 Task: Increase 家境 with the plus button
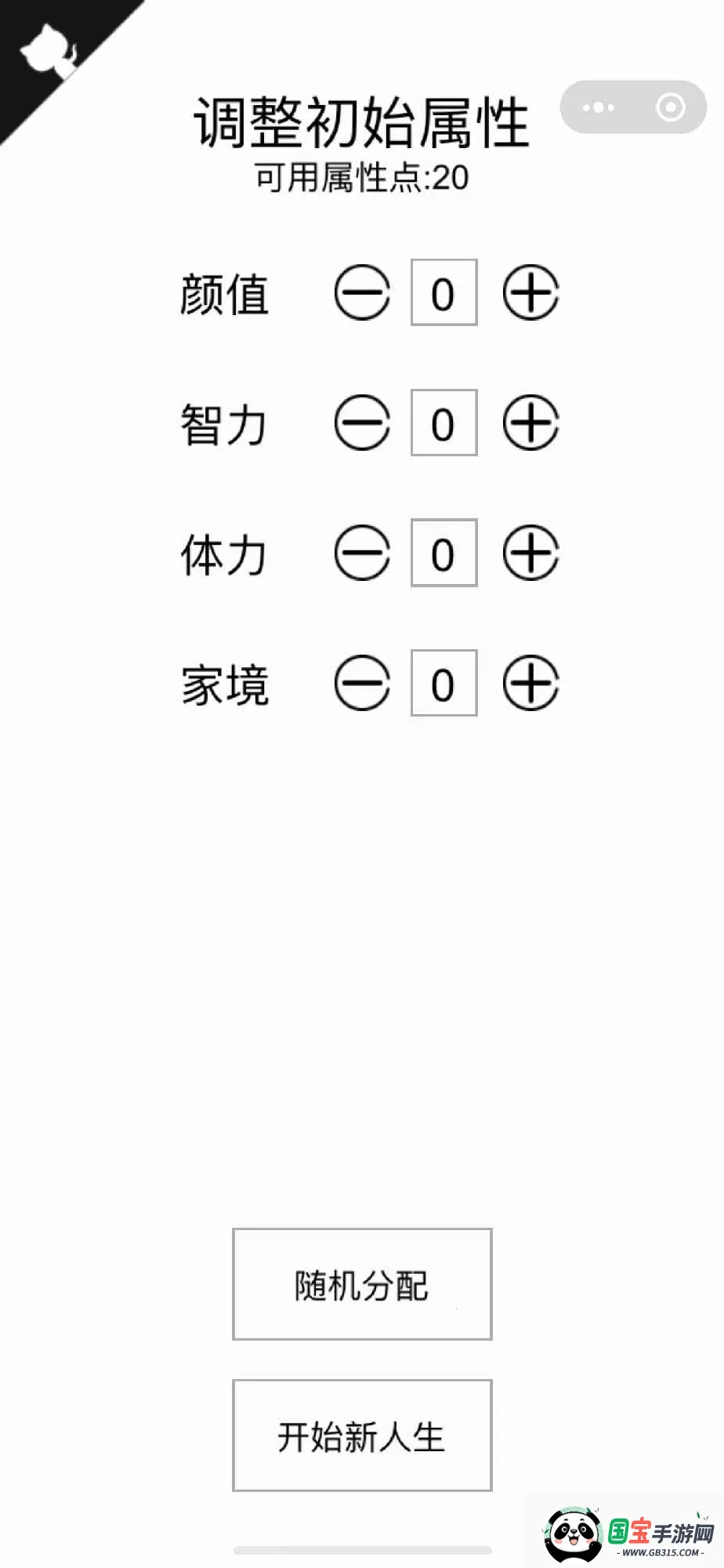530,683
